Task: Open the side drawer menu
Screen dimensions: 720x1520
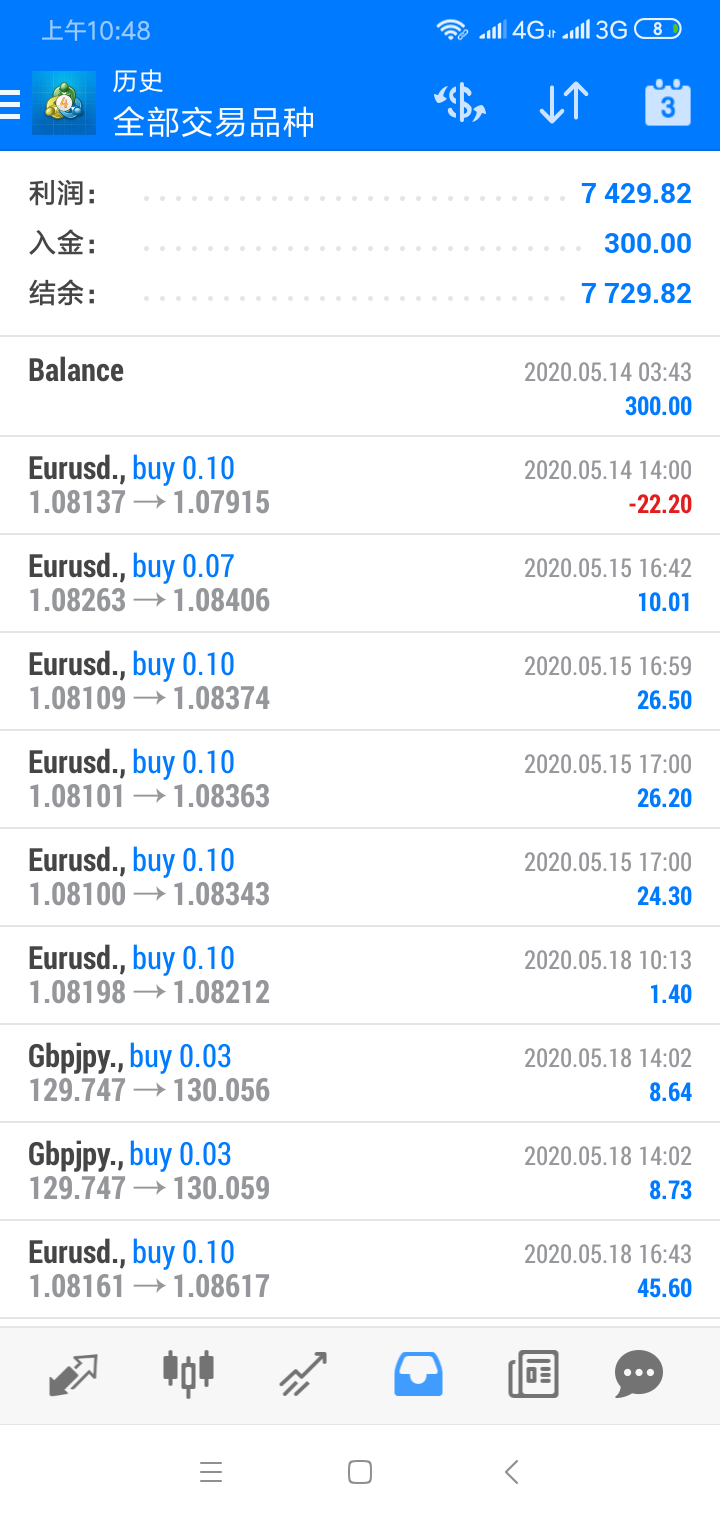Action: click(12, 104)
